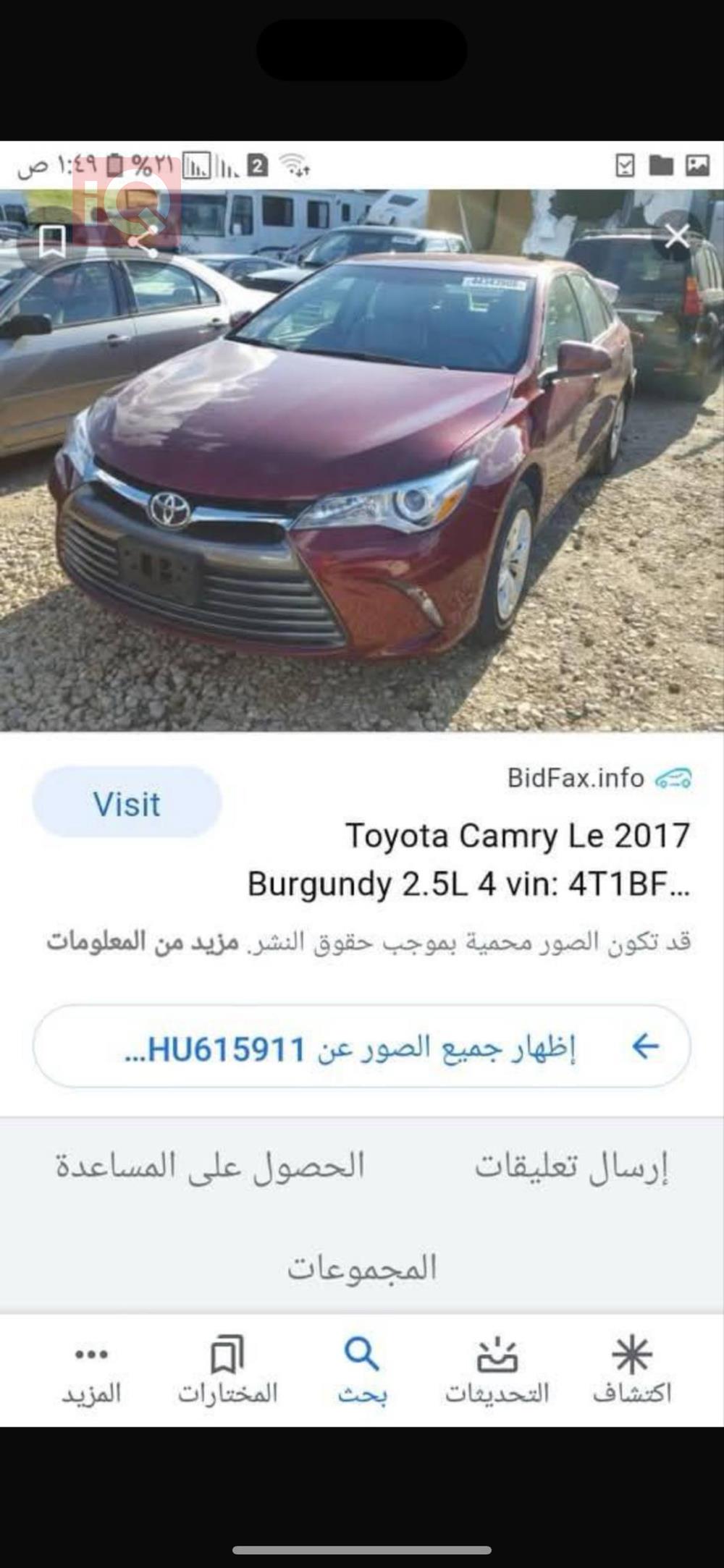Share the car image

[x=143, y=241]
